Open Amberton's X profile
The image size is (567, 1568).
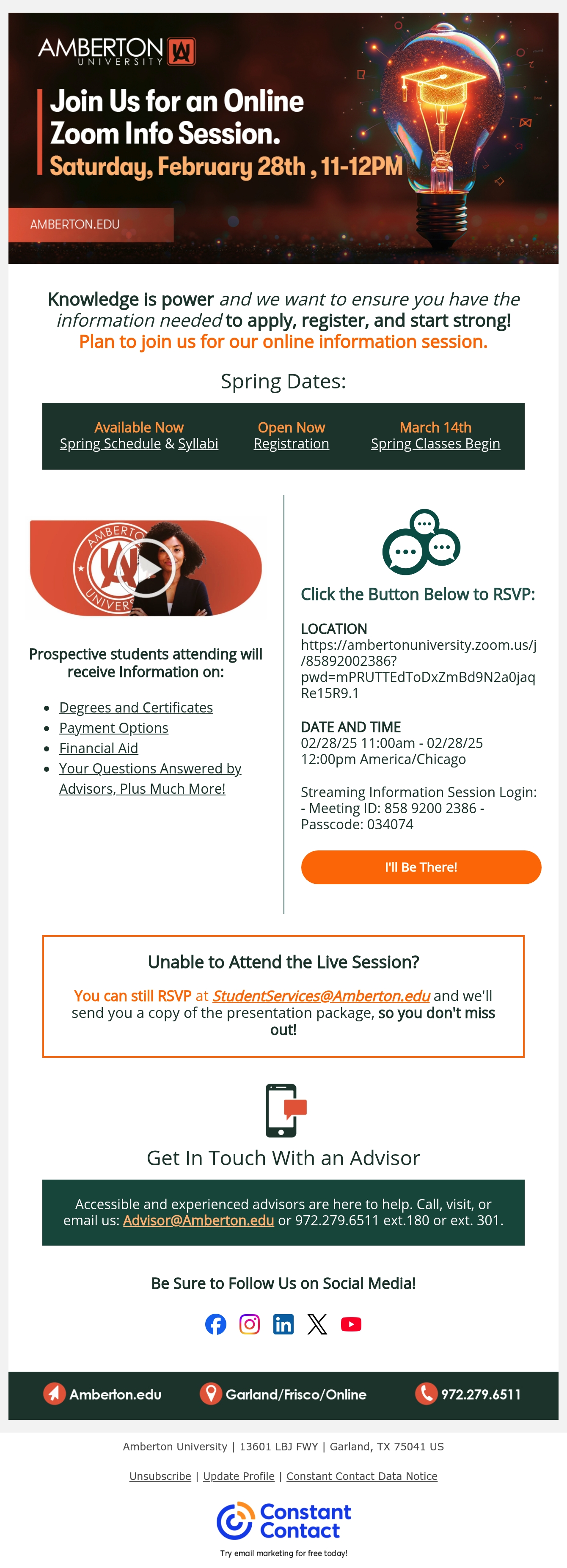(x=317, y=1324)
